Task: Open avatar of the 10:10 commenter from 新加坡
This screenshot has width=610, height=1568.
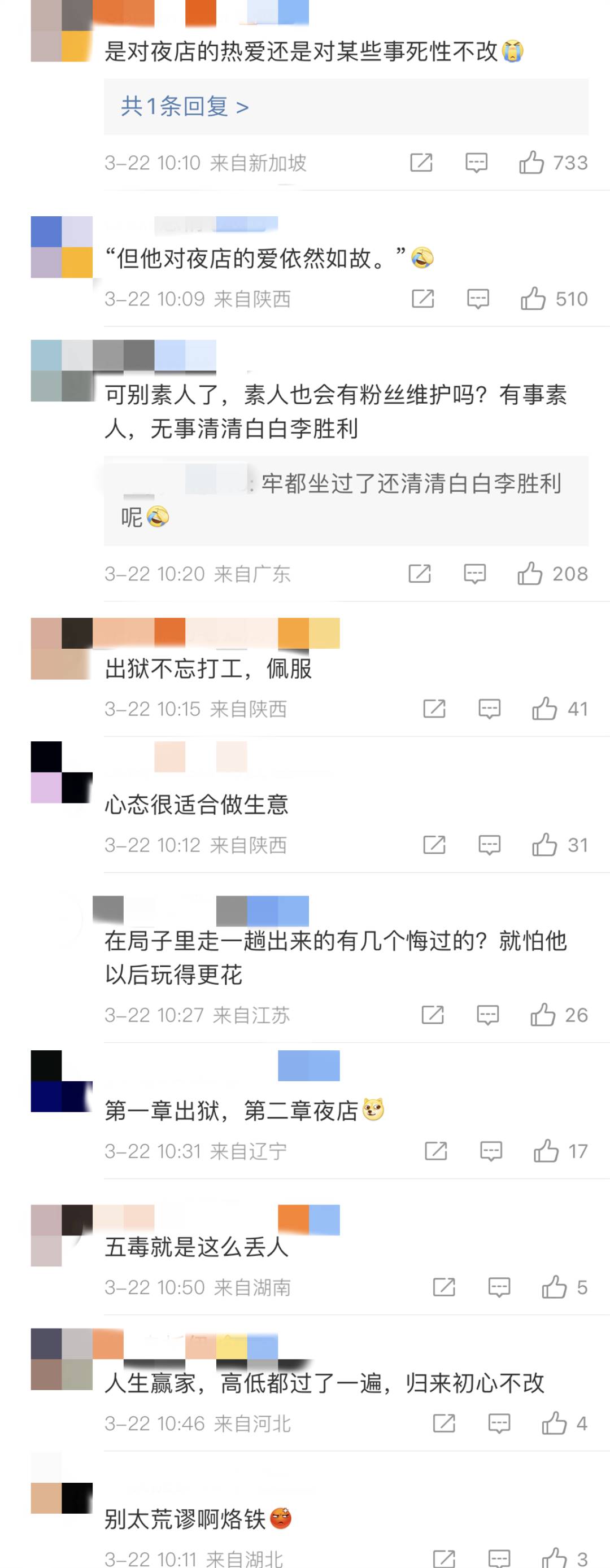Action: click(61, 32)
